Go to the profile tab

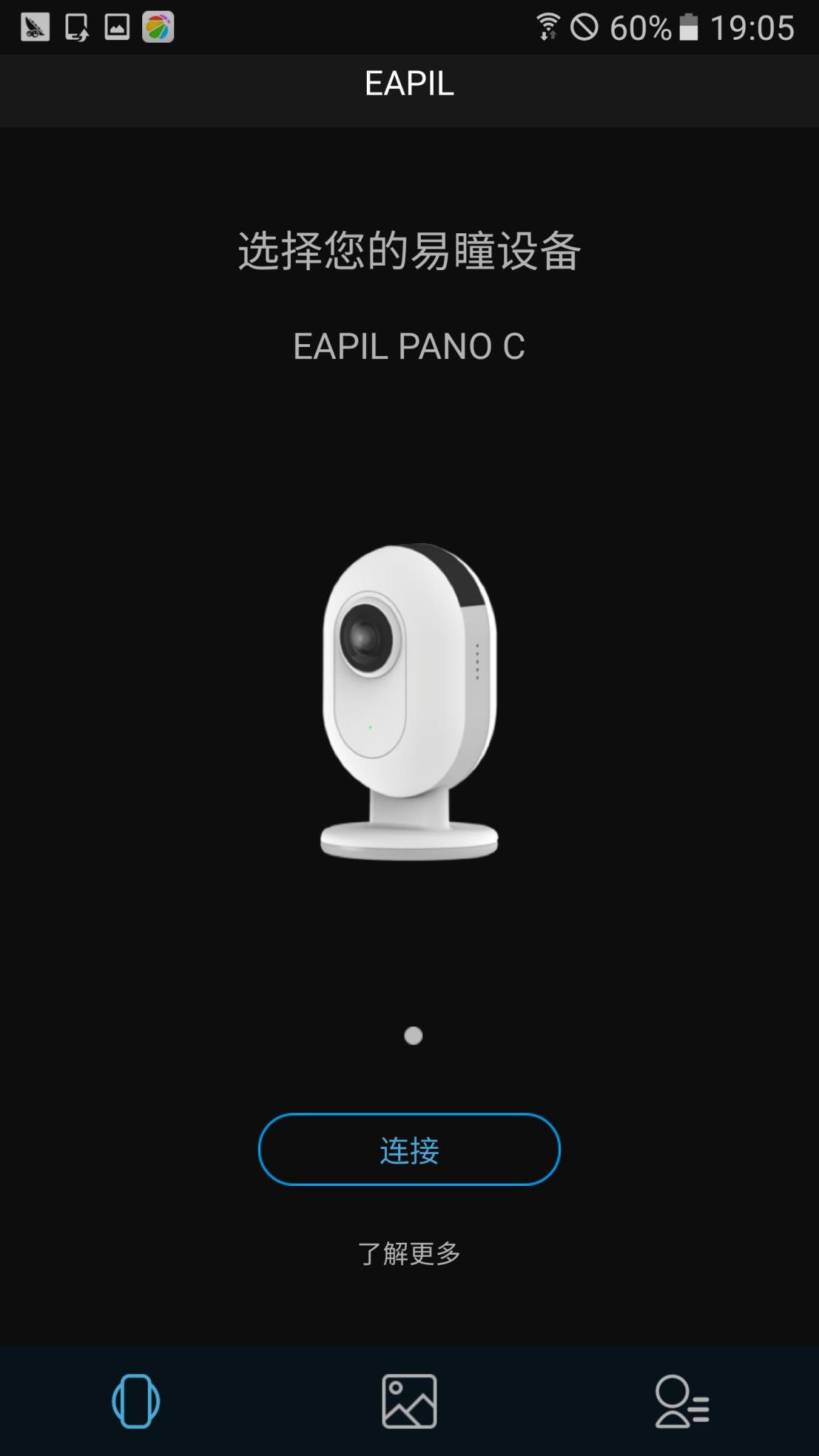click(x=681, y=1401)
